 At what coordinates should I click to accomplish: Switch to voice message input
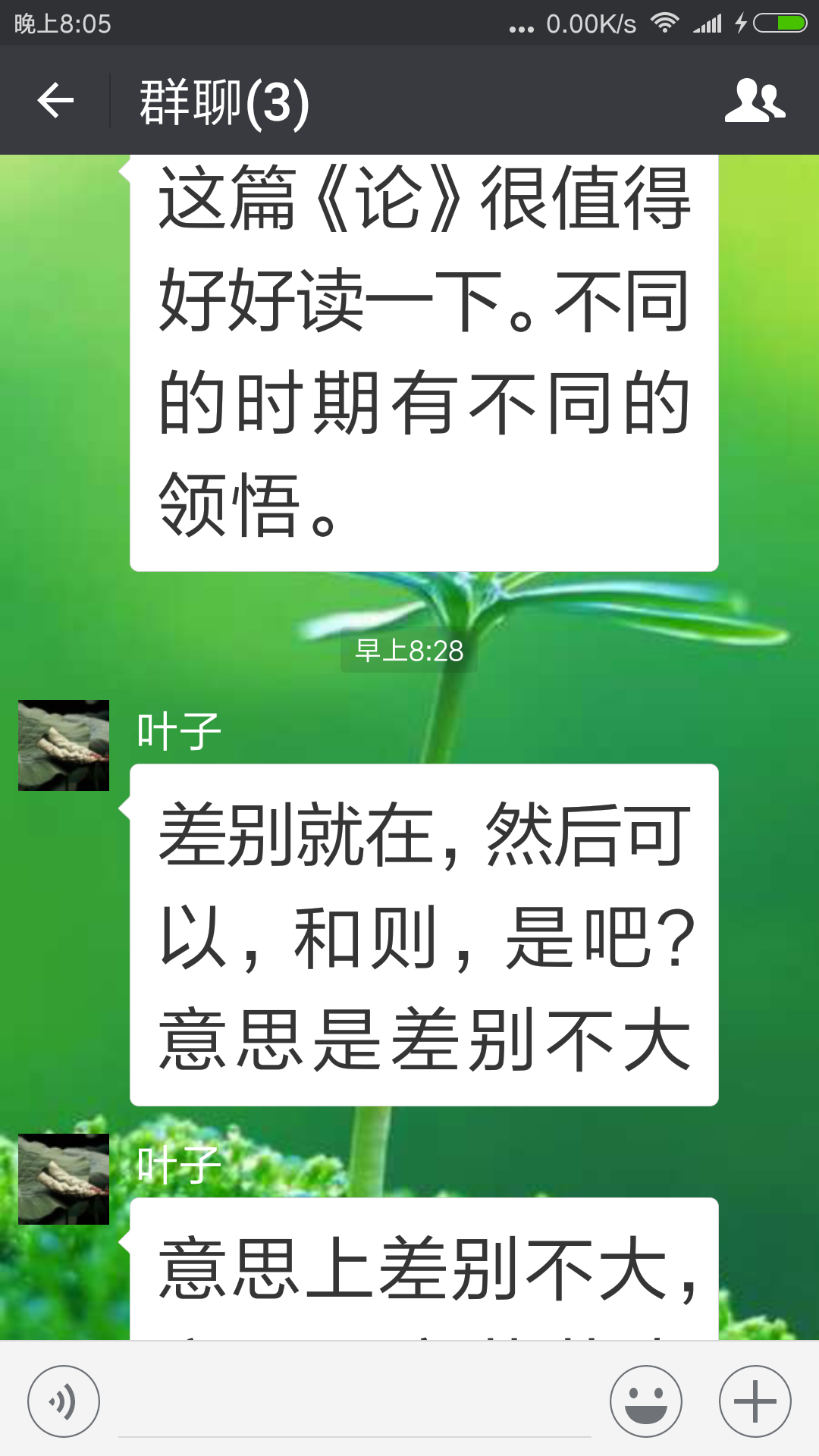point(64,1401)
